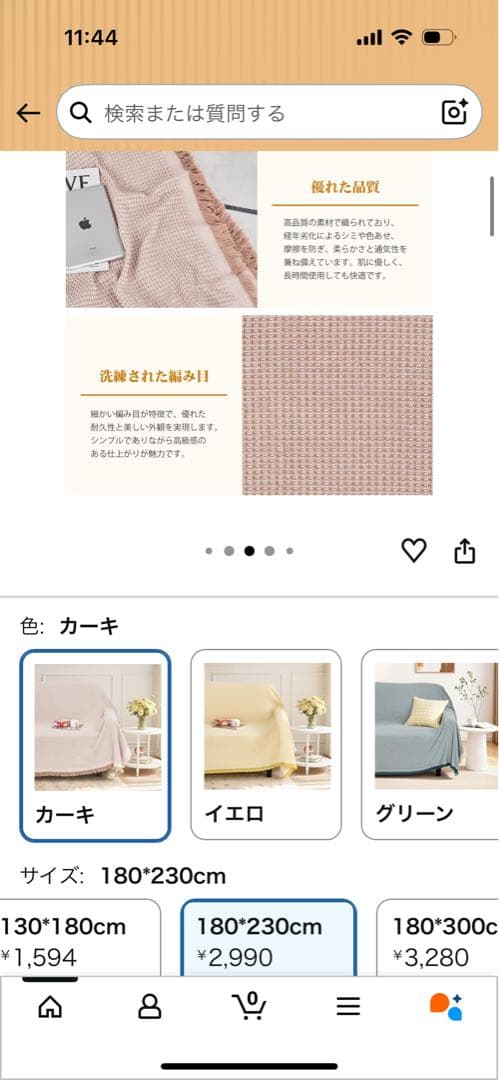Select the イエロ color option
The height and width of the screenshot is (1080, 499).
click(266, 745)
